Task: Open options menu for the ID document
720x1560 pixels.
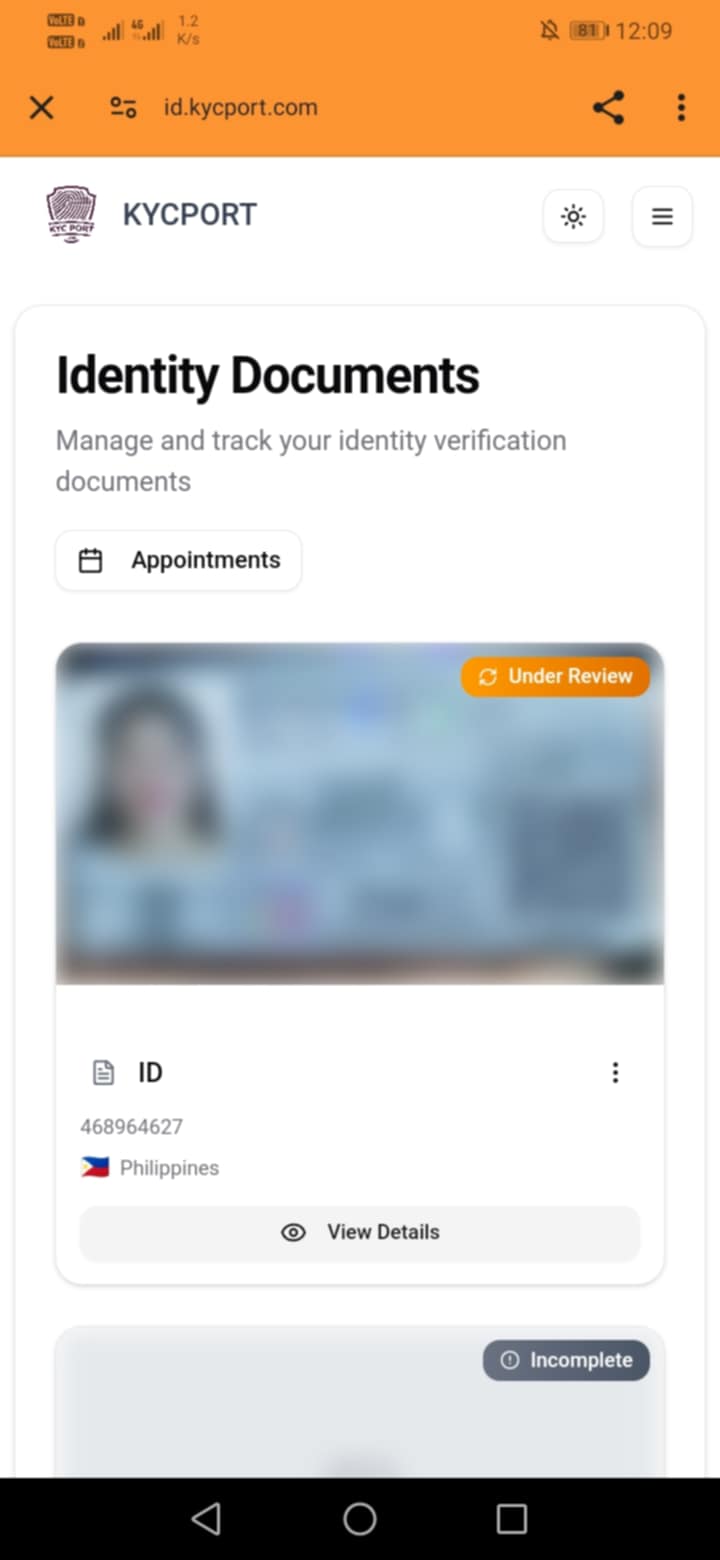Action: pos(615,1073)
